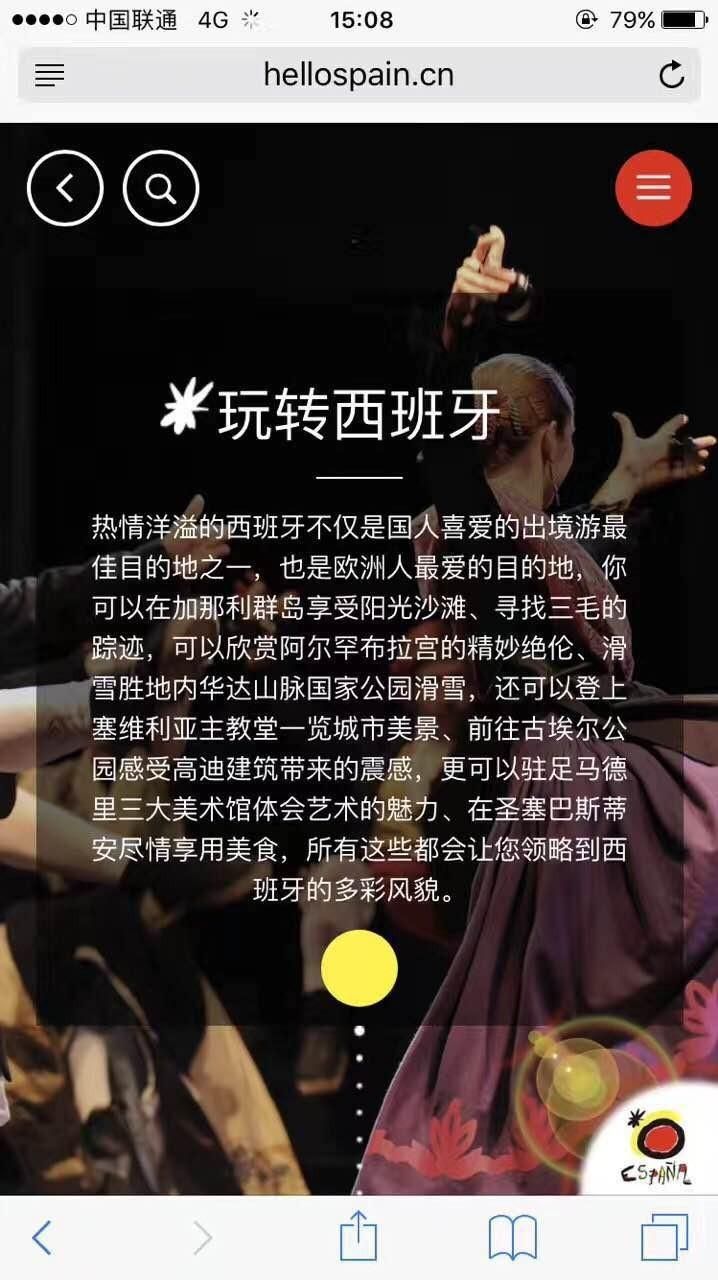This screenshot has width=718, height=1280.
Task: Share this page from the toolbar
Action: pyautogui.click(x=358, y=1238)
